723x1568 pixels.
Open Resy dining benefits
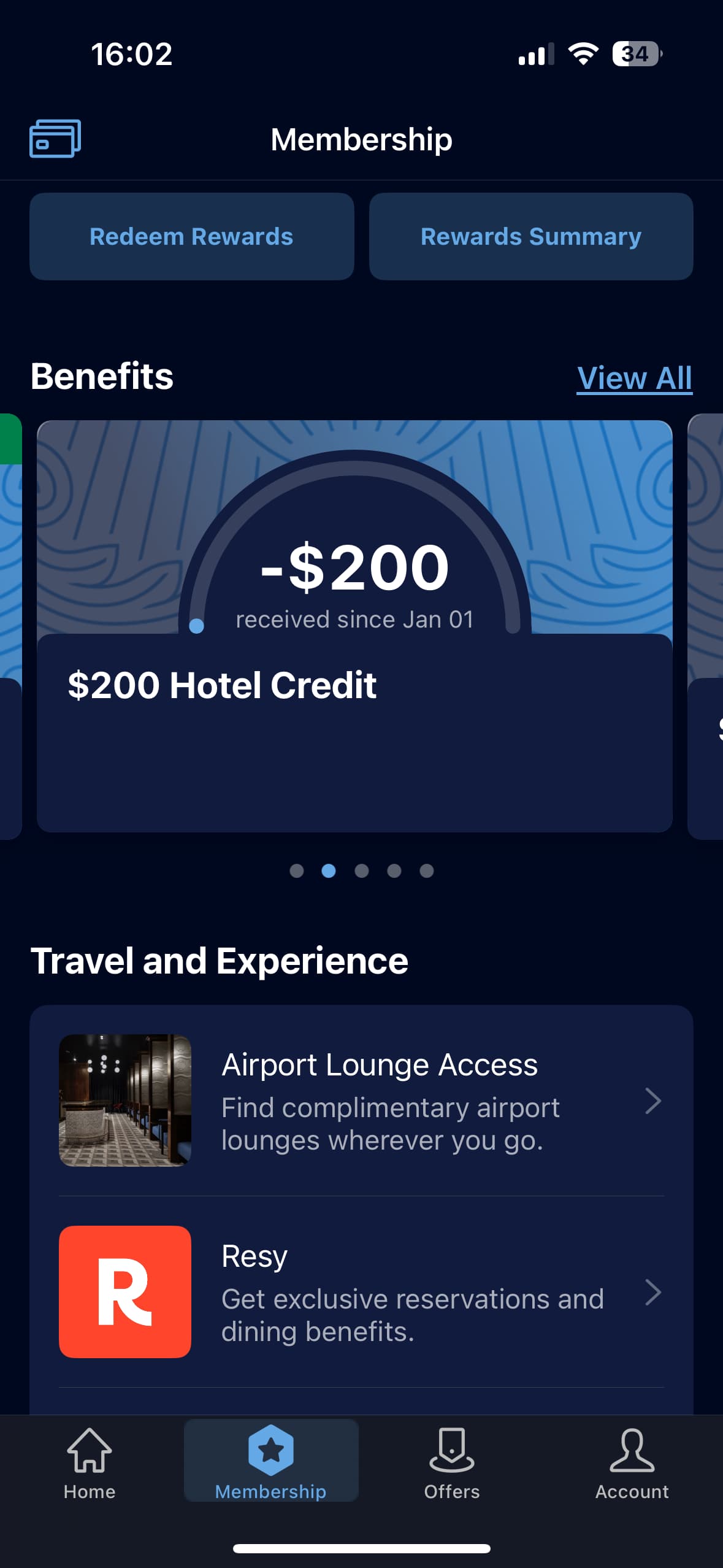[x=361, y=1291]
